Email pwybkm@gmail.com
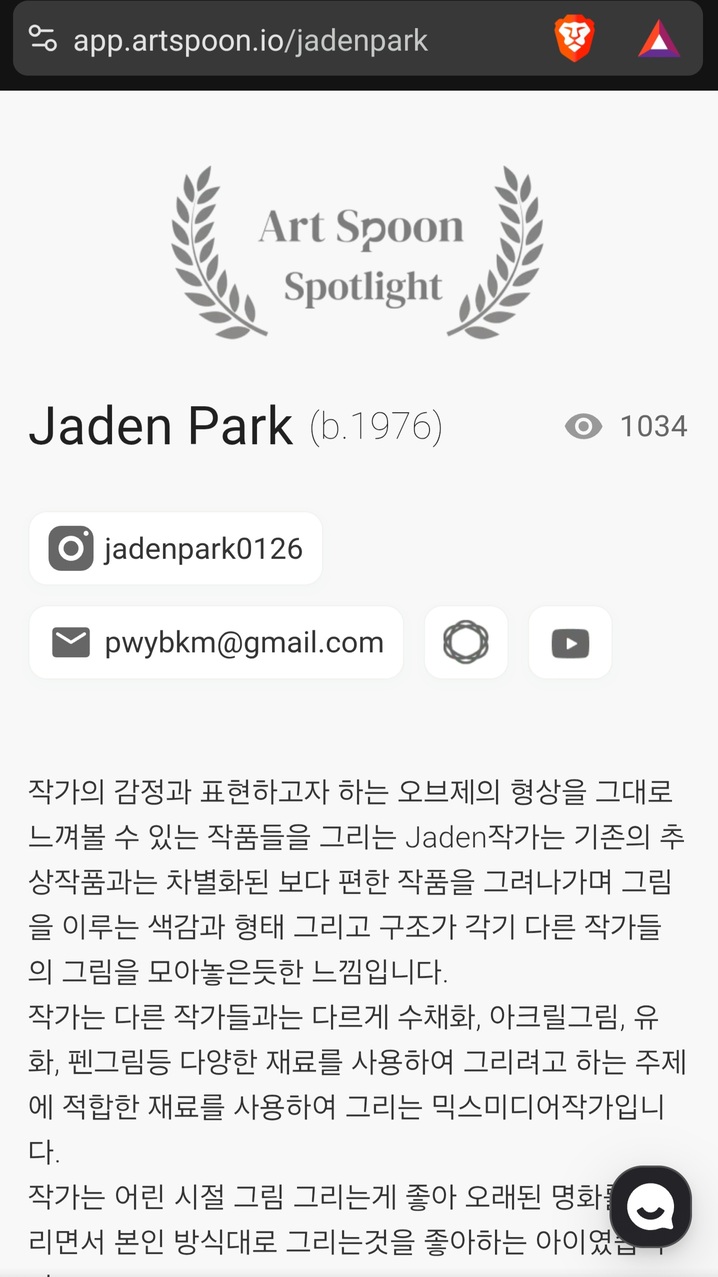This screenshot has height=1277, width=718. click(x=216, y=642)
